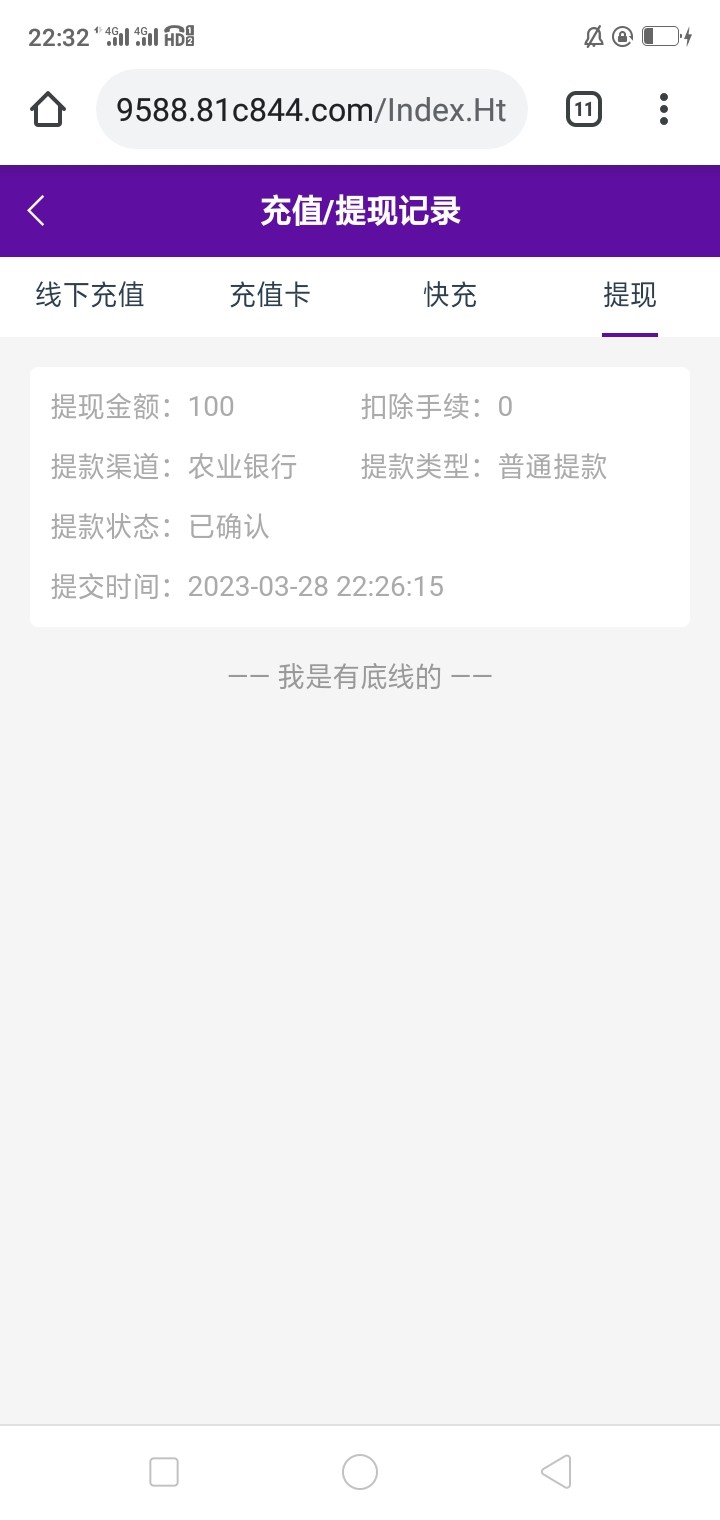The image size is (720, 1520).
Task: Open the browser tab switcher
Action: (x=584, y=109)
